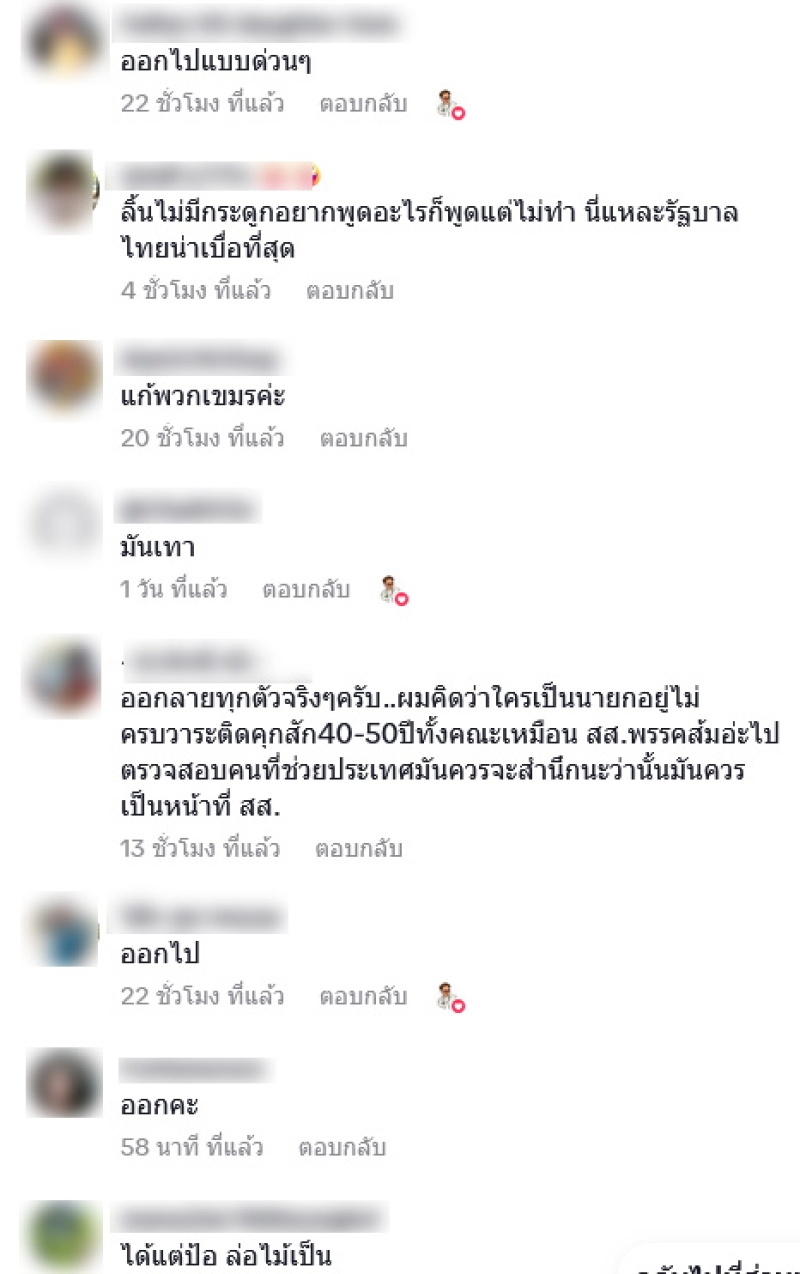
Task: Reply to the comment "แก้พวกเขมรค่ะ"
Action: (x=363, y=438)
